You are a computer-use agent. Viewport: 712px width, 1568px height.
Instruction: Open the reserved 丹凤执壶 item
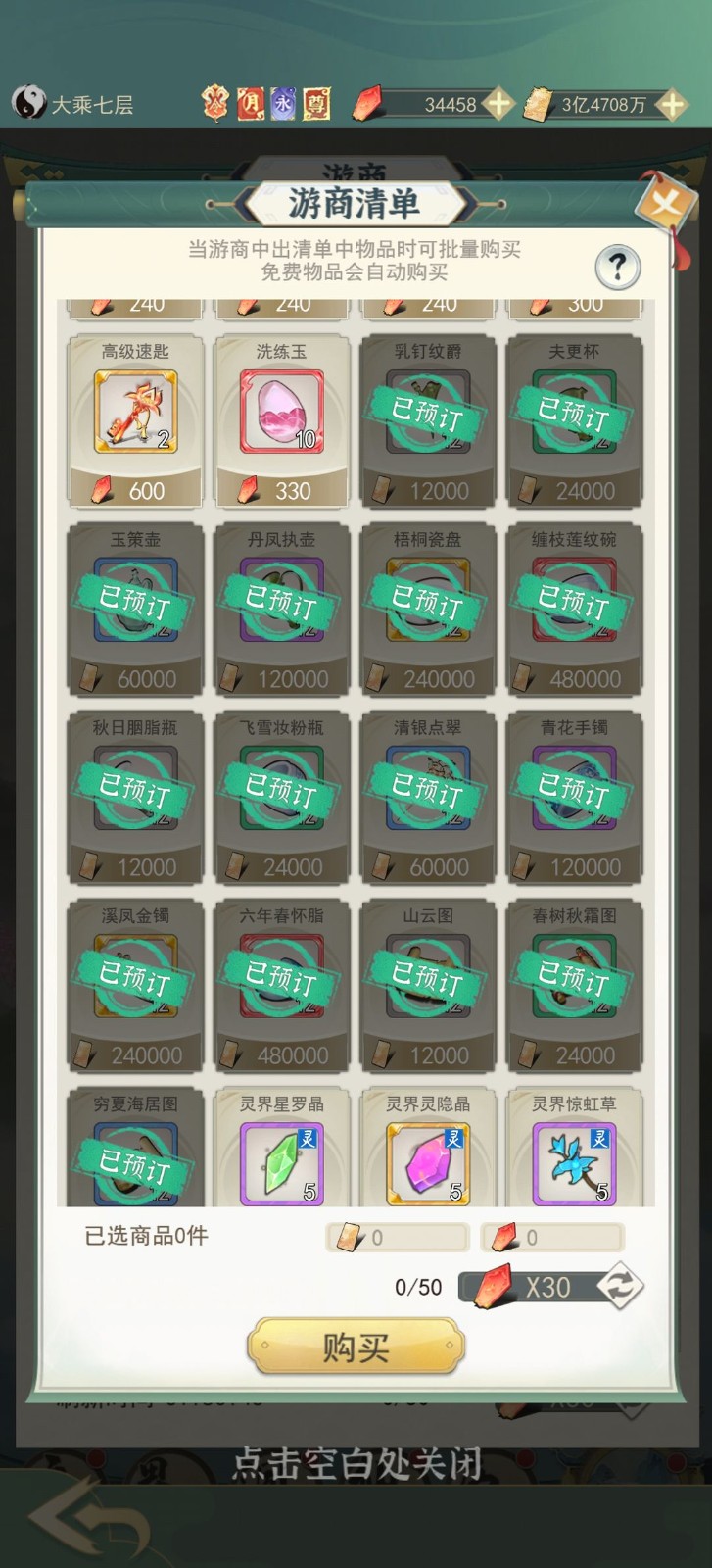pos(282,608)
